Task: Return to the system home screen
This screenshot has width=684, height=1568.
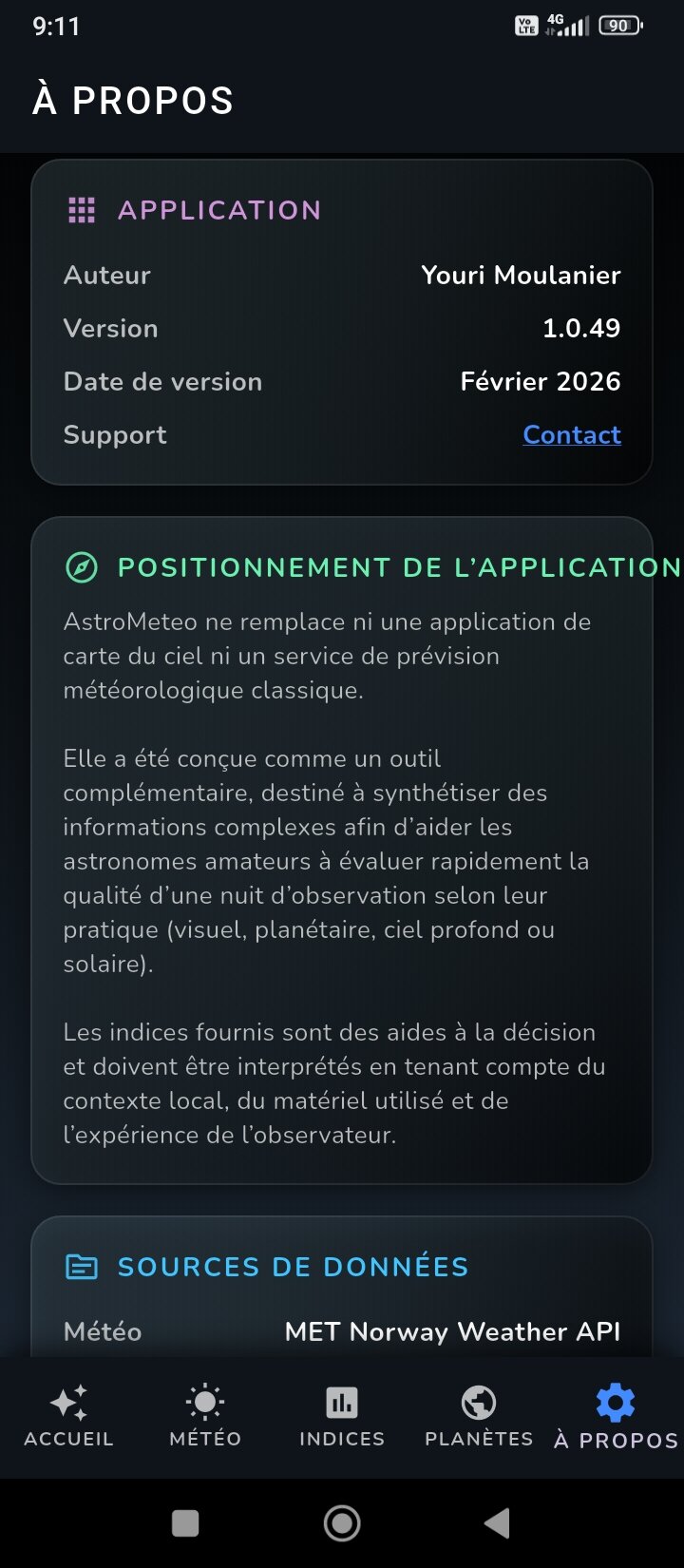Action: click(x=342, y=1523)
